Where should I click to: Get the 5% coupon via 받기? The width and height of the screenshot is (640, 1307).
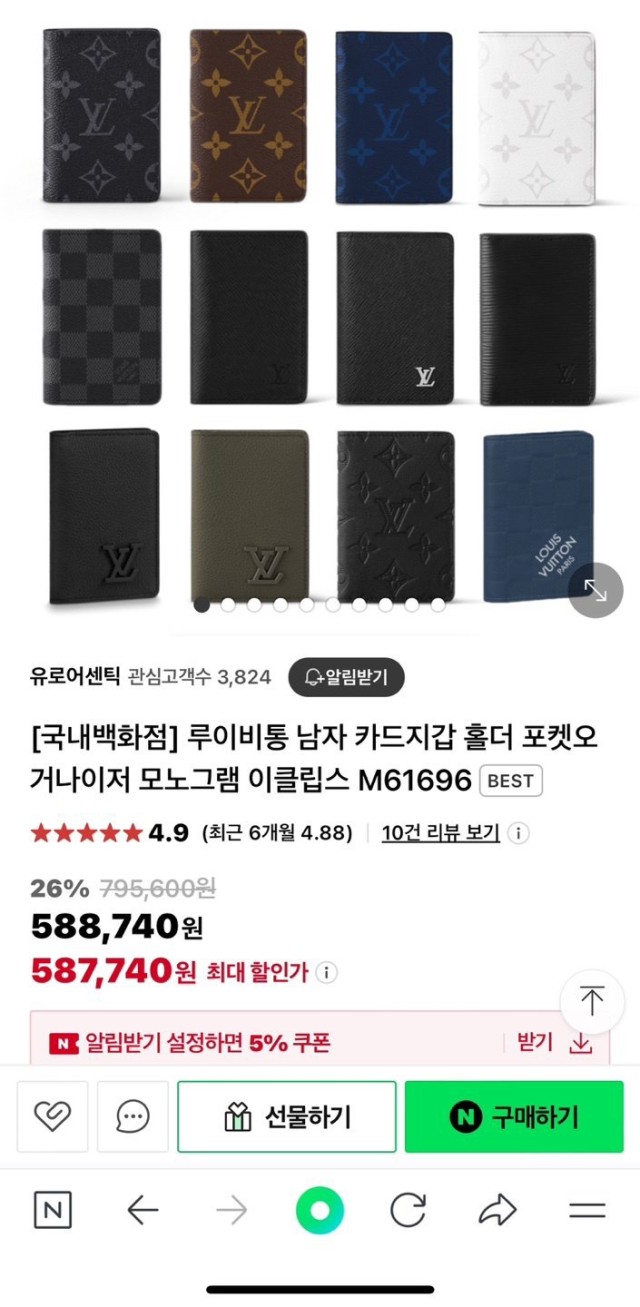(x=553, y=1042)
